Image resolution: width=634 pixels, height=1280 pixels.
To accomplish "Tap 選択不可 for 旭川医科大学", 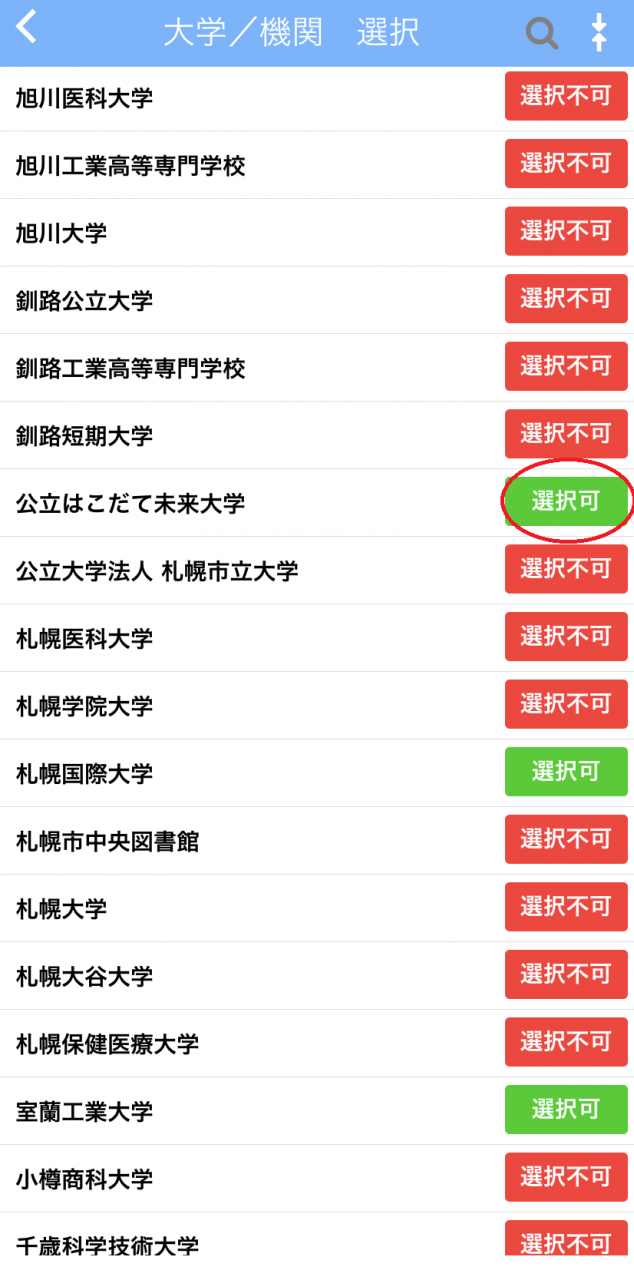I will [x=566, y=96].
